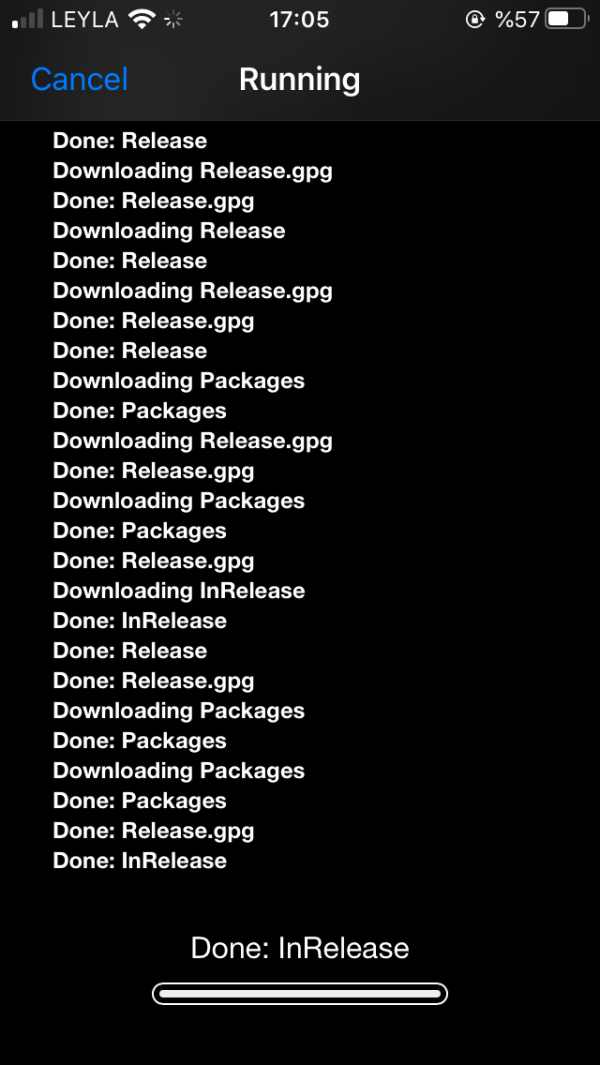Cancel the running operation
This screenshot has height=1065, width=600.
coord(79,79)
